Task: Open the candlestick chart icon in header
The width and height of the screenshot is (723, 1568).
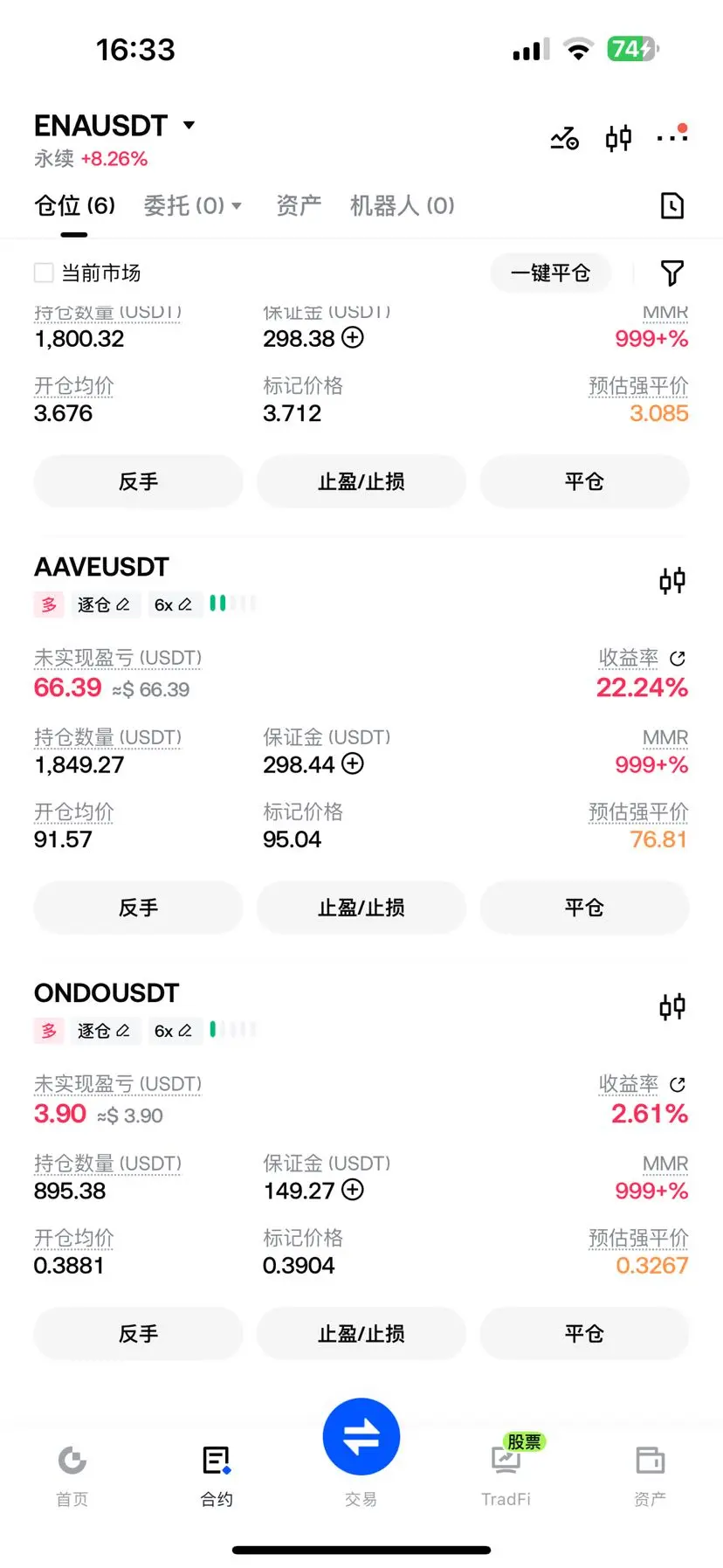Action: click(x=618, y=138)
